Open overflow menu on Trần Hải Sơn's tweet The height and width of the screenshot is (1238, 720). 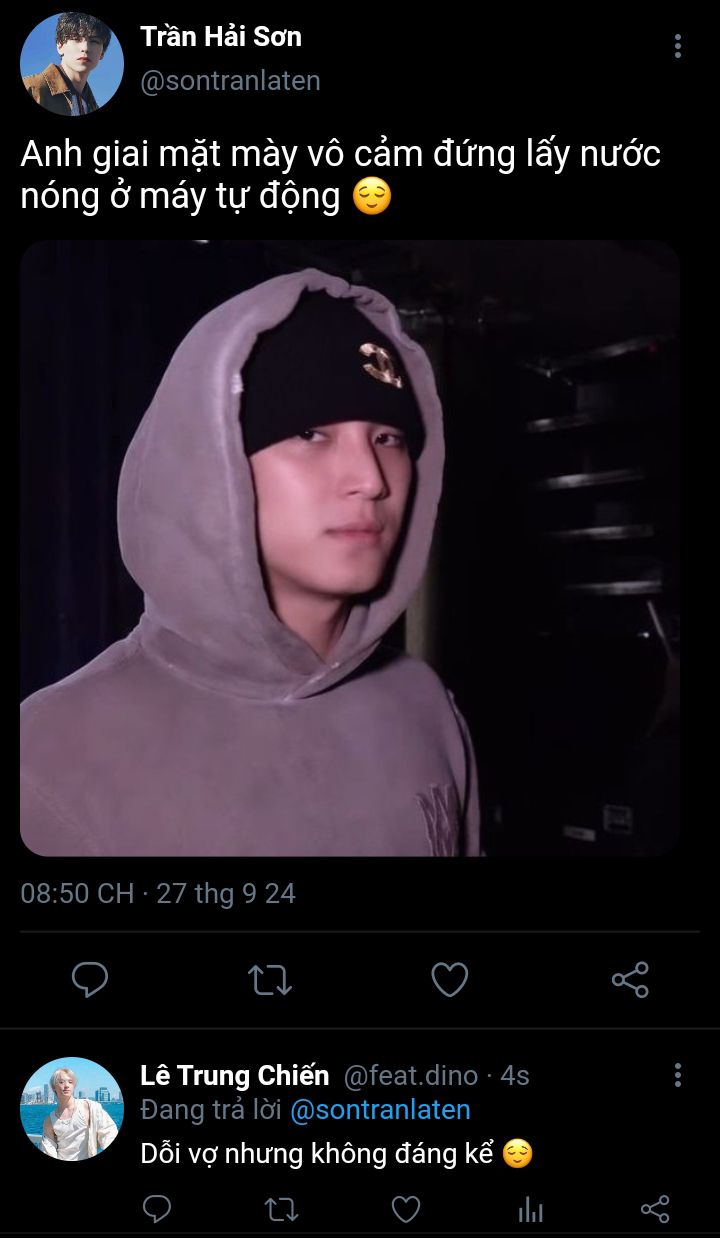click(678, 46)
